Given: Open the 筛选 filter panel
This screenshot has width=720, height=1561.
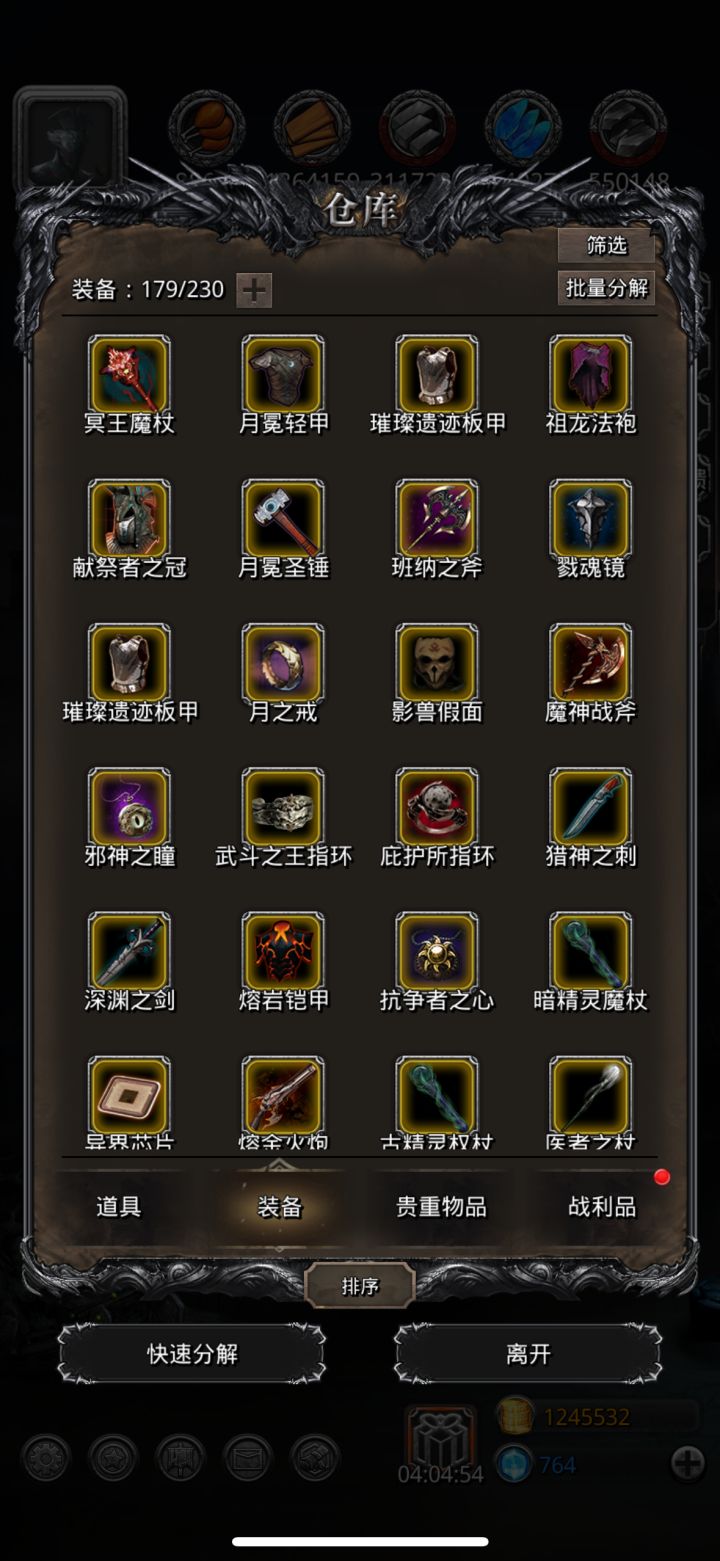Looking at the screenshot, I should pyautogui.click(x=606, y=246).
